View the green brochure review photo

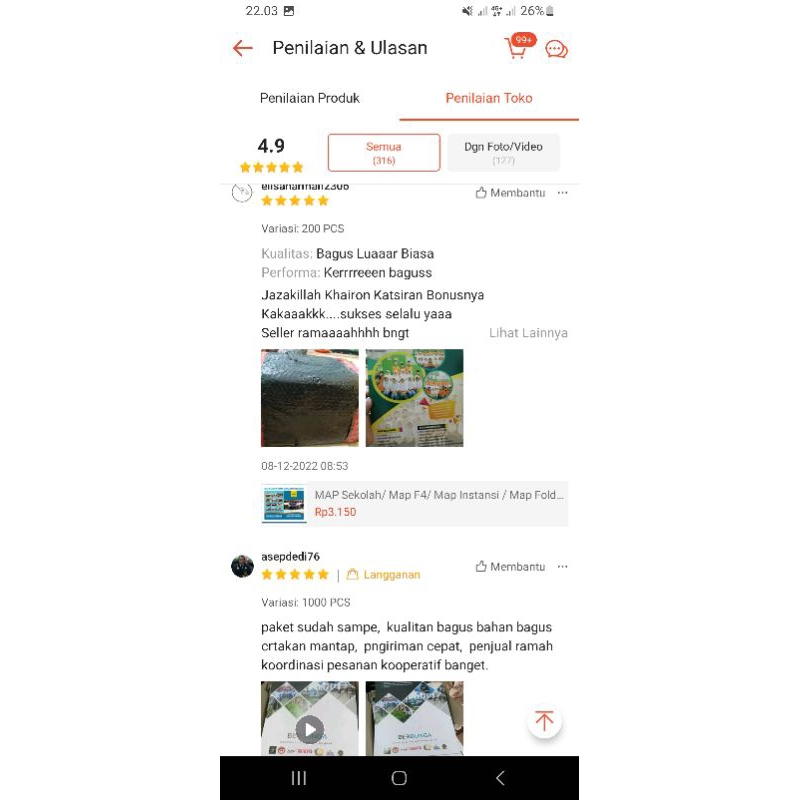click(x=414, y=398)
